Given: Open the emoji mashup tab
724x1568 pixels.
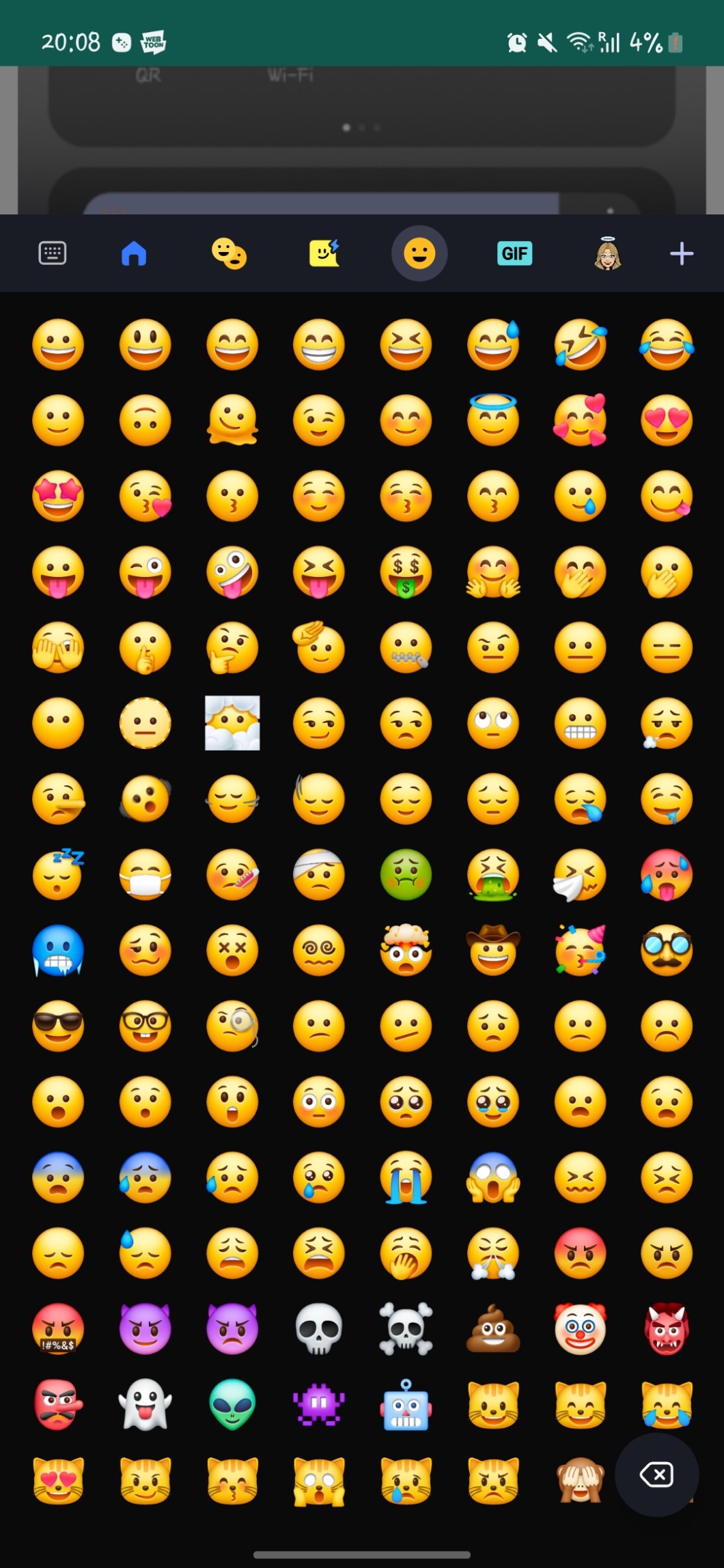Looking at the screenshot, I should 229,253.
